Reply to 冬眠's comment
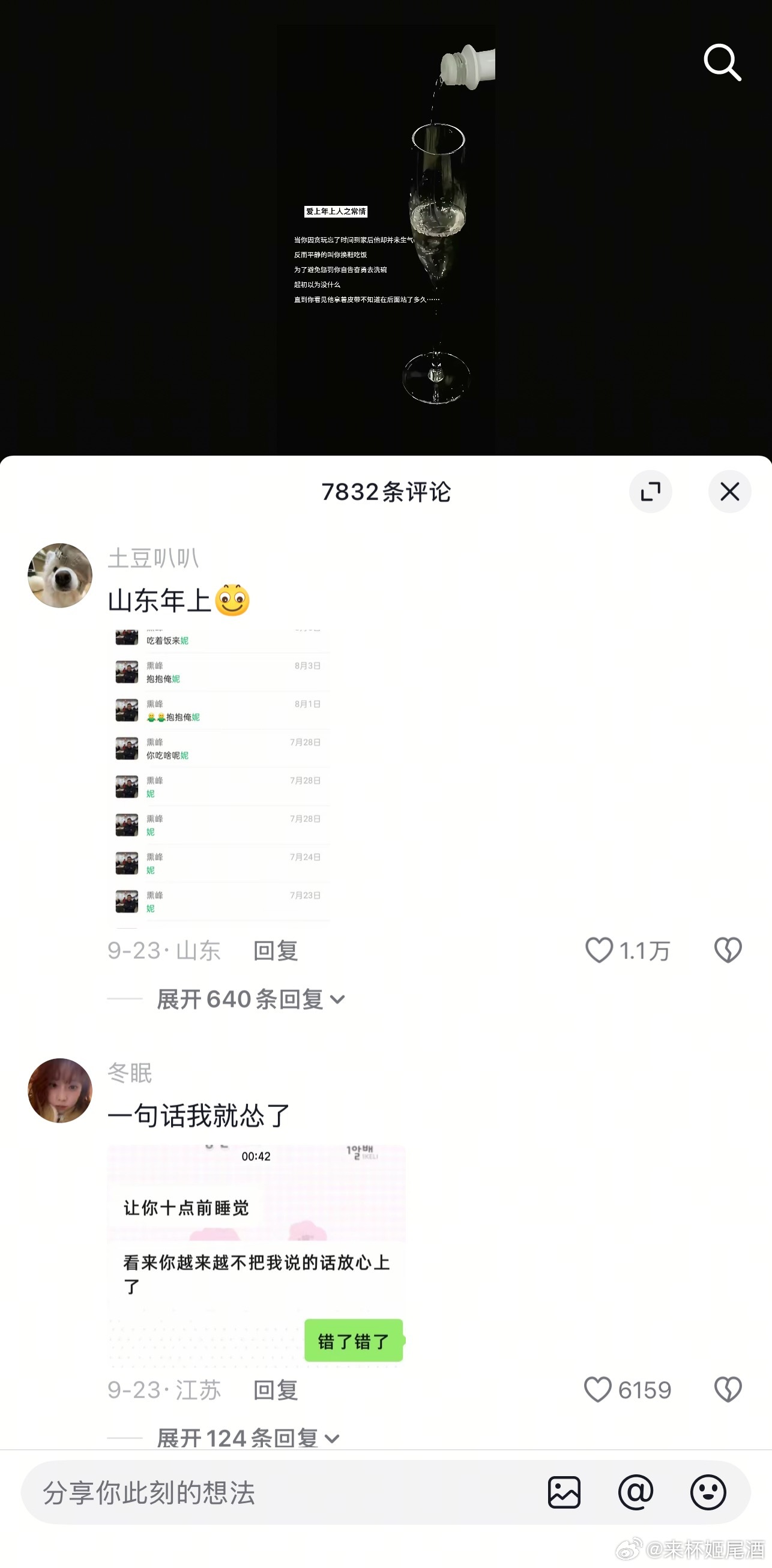 click(x=275, y=1390)
